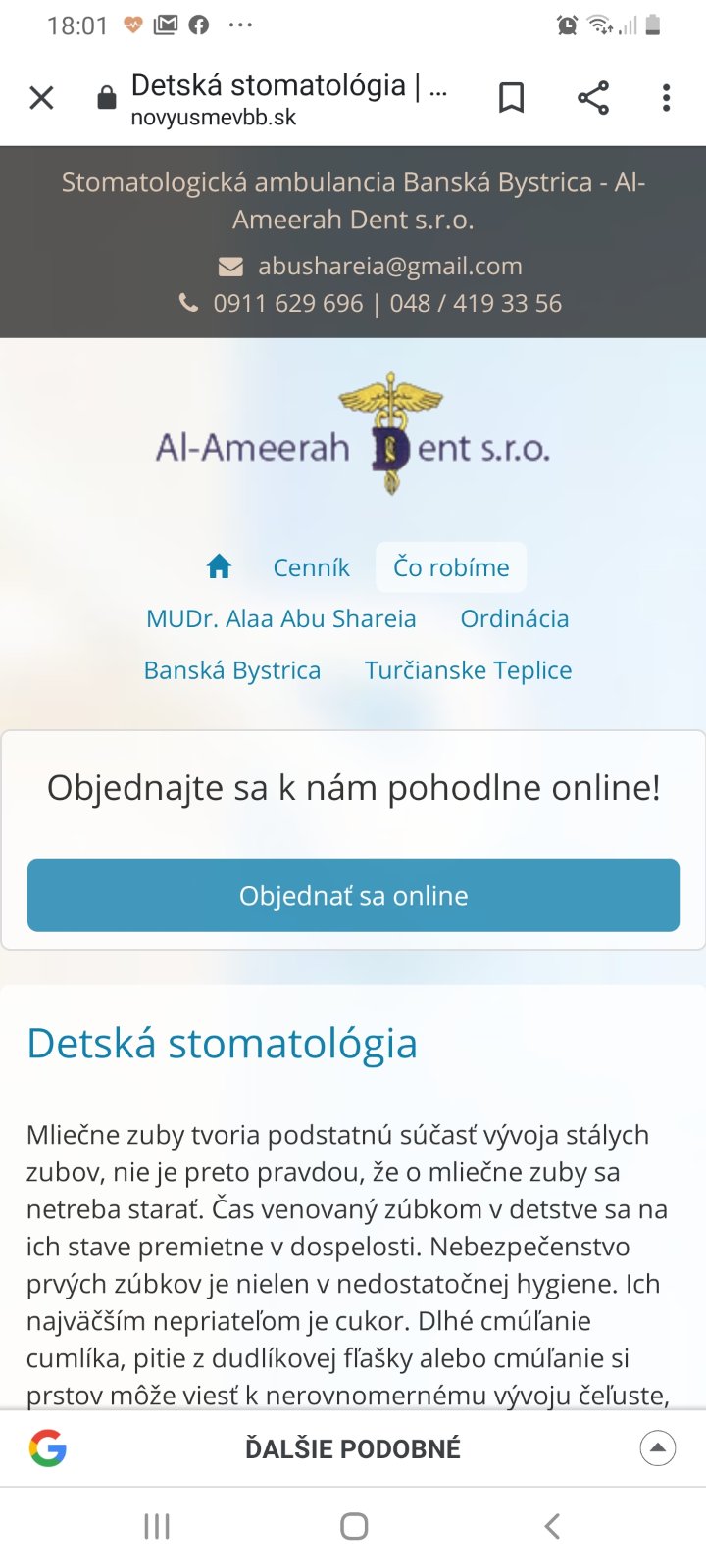
Task: Close the browser custom tab
Action: click(41, 98)
